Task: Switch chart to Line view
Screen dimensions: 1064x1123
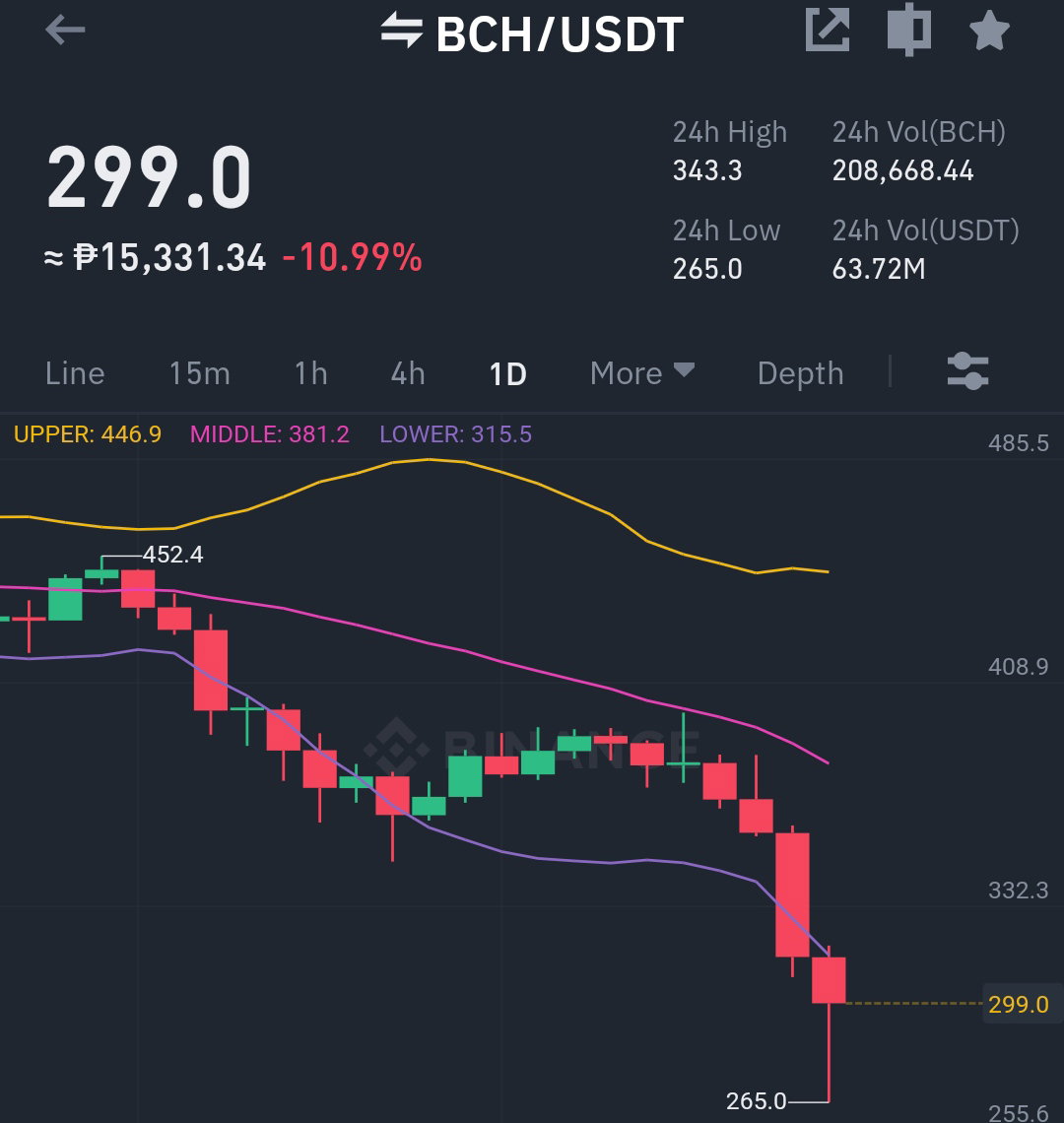Action: [x=75, y=374]
